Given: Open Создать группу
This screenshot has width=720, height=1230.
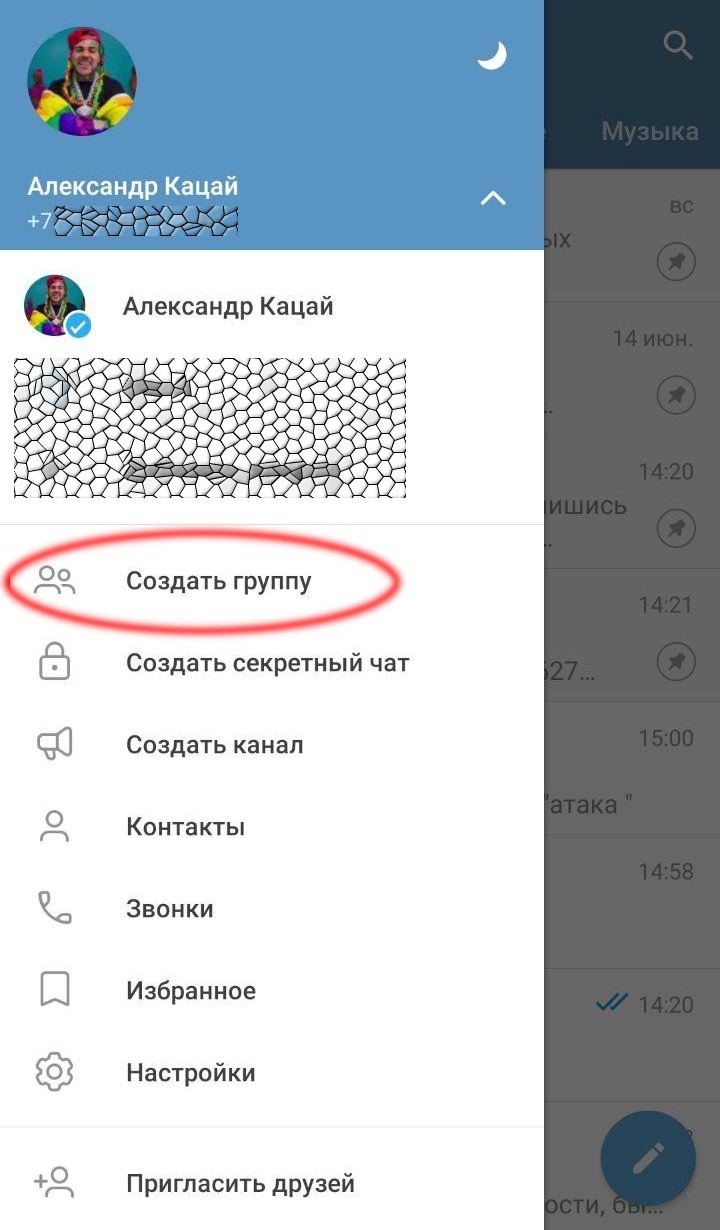Looking at the screenshot, I should (272, 581).
